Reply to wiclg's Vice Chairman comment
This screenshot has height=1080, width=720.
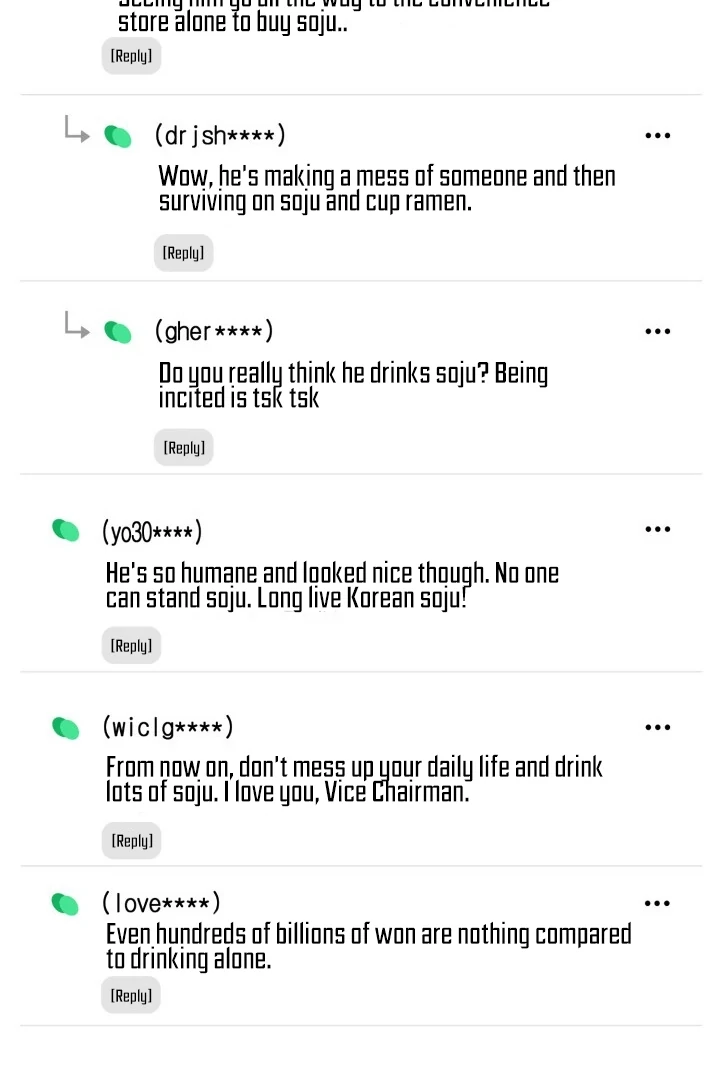pos(131,841)
